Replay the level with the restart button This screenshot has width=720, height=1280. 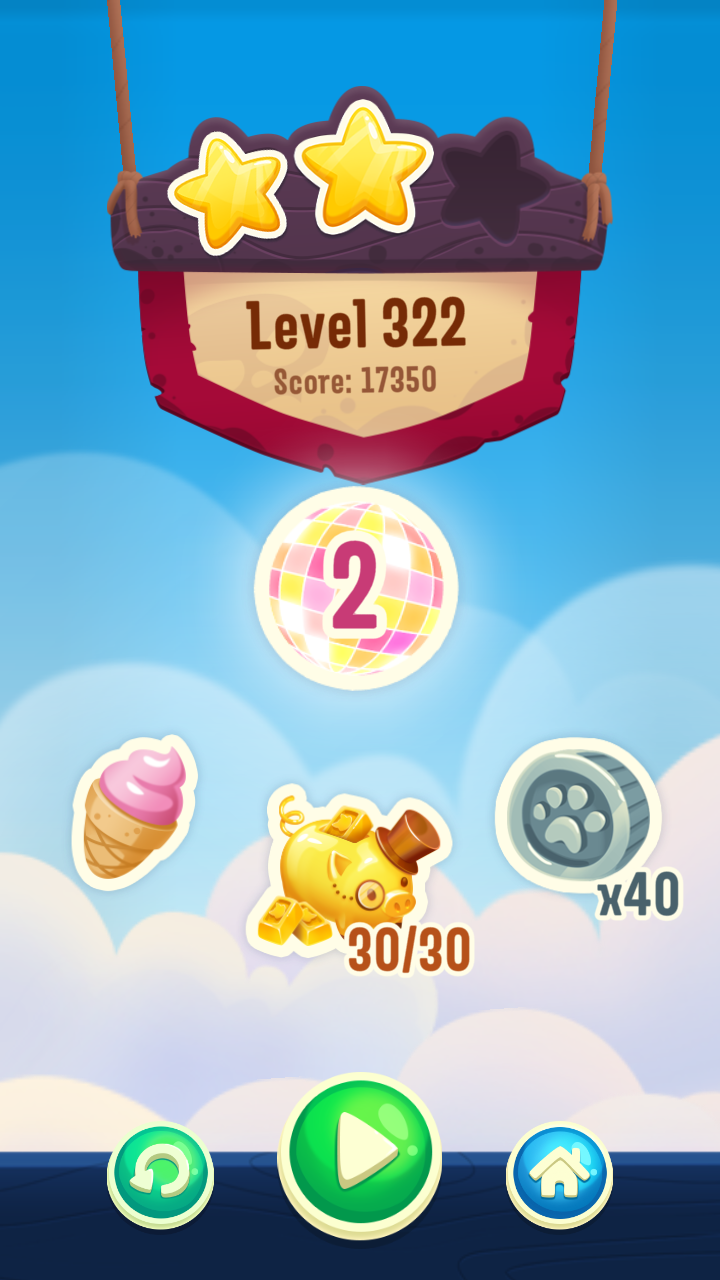click(x=160, y=1175)
